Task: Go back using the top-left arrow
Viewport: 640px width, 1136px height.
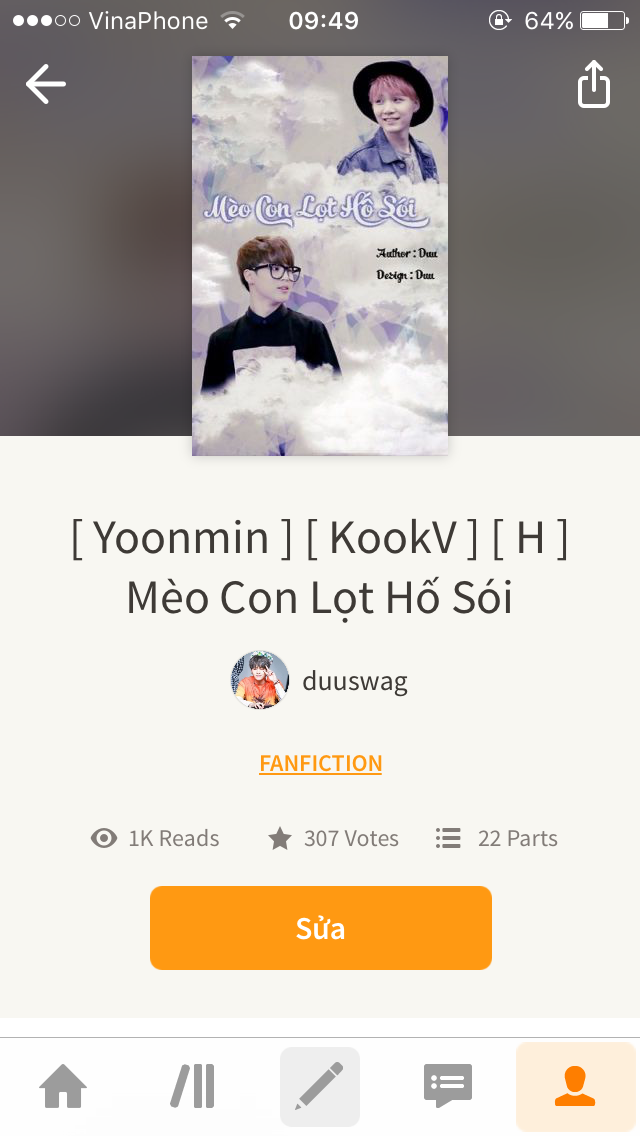Action: pyautogui.click(x=46, y=84)
